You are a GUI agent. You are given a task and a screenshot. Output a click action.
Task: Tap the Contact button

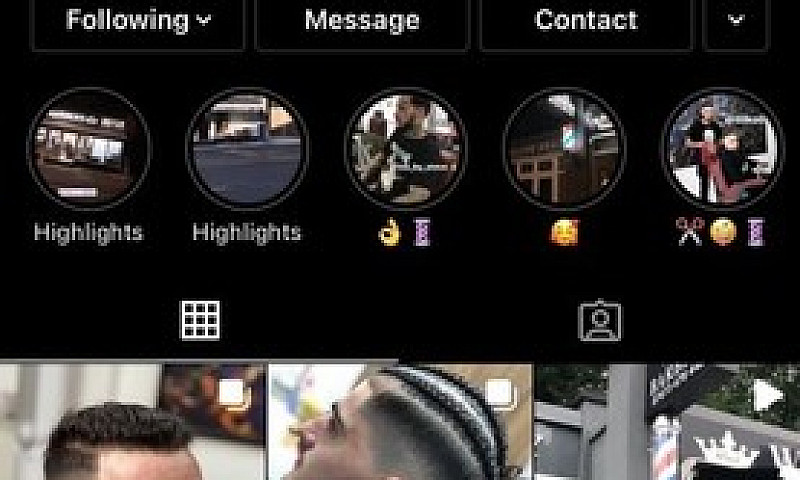(586, 21)
